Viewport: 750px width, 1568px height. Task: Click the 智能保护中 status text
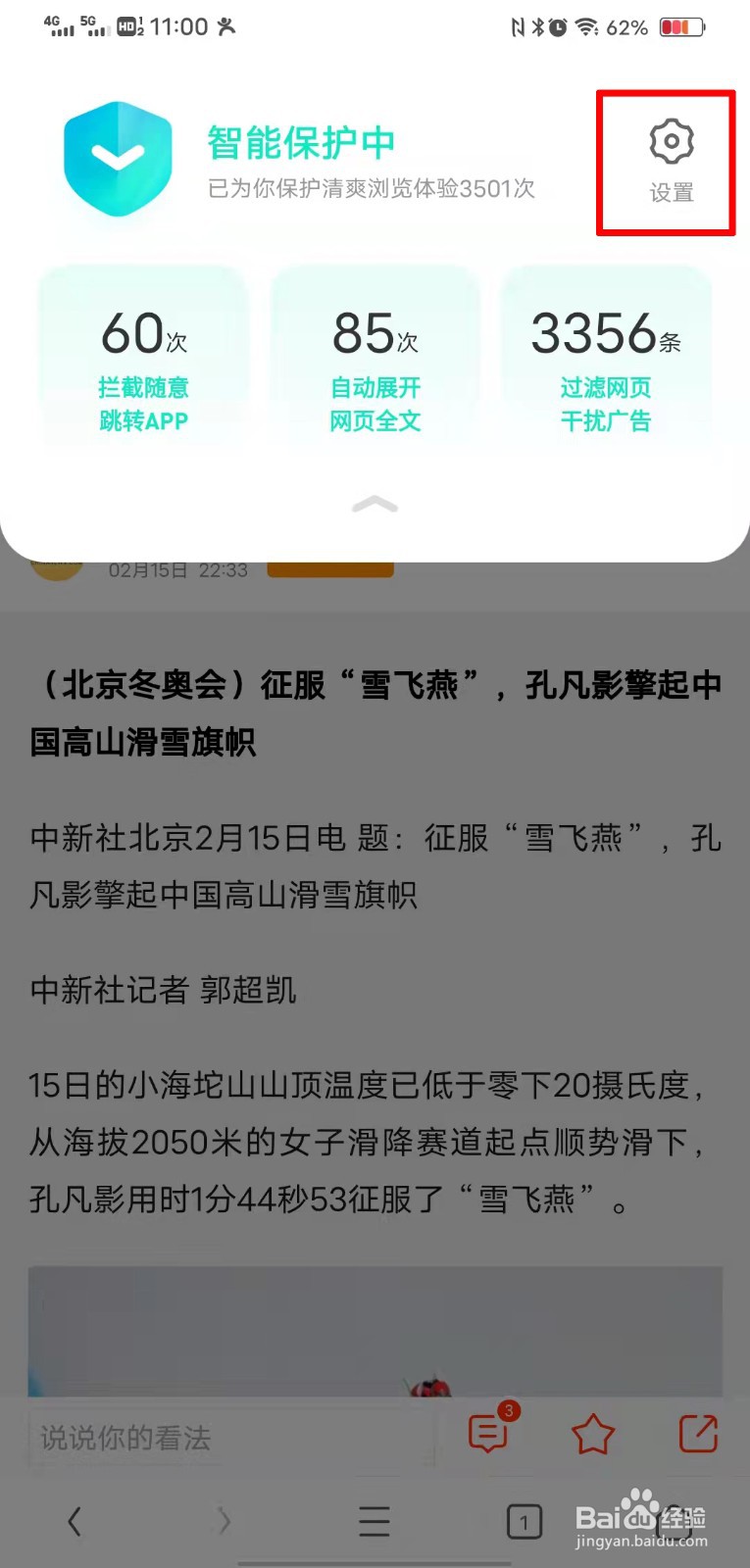(300, 142)
